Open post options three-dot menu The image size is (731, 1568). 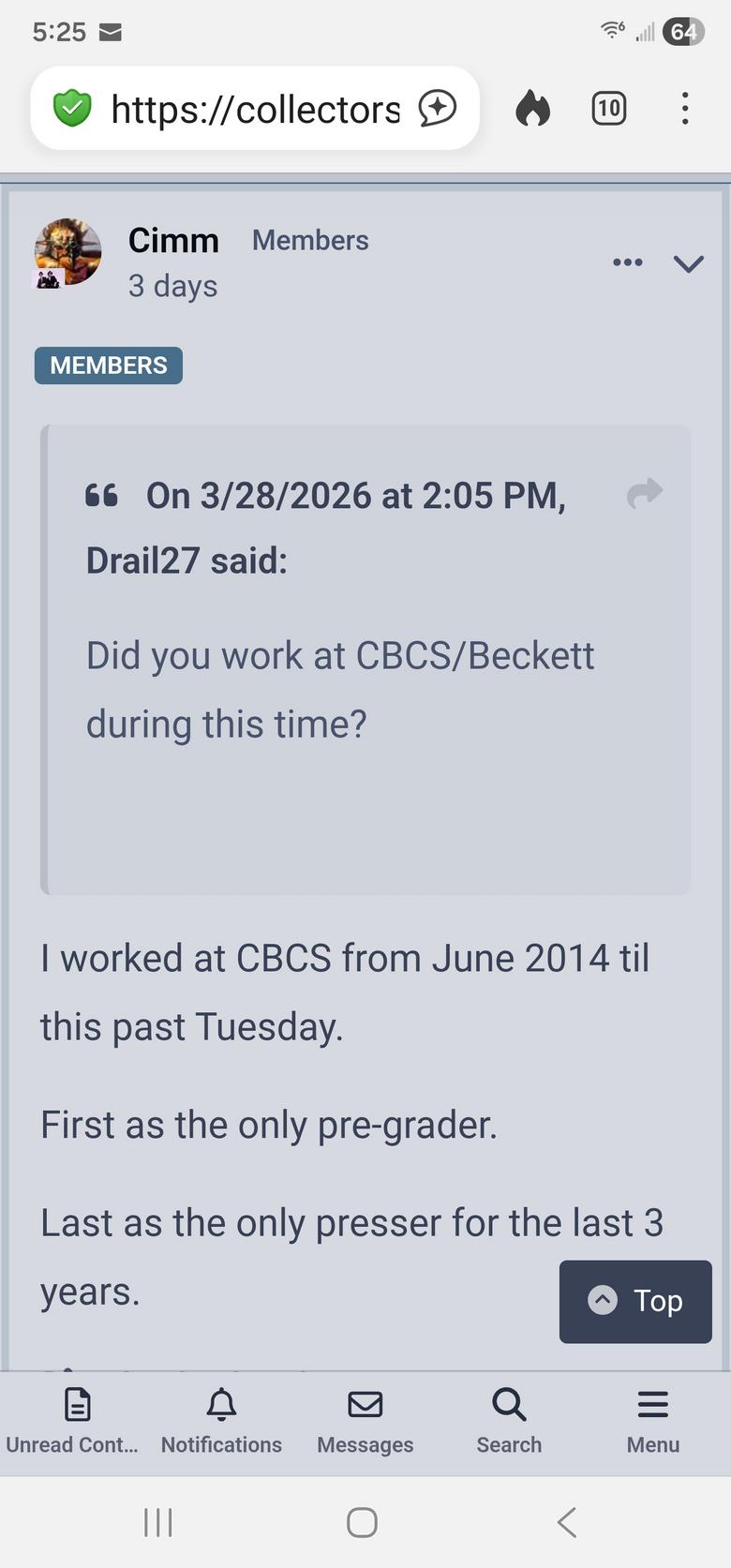pyautogui.click(x=627, y=262)
